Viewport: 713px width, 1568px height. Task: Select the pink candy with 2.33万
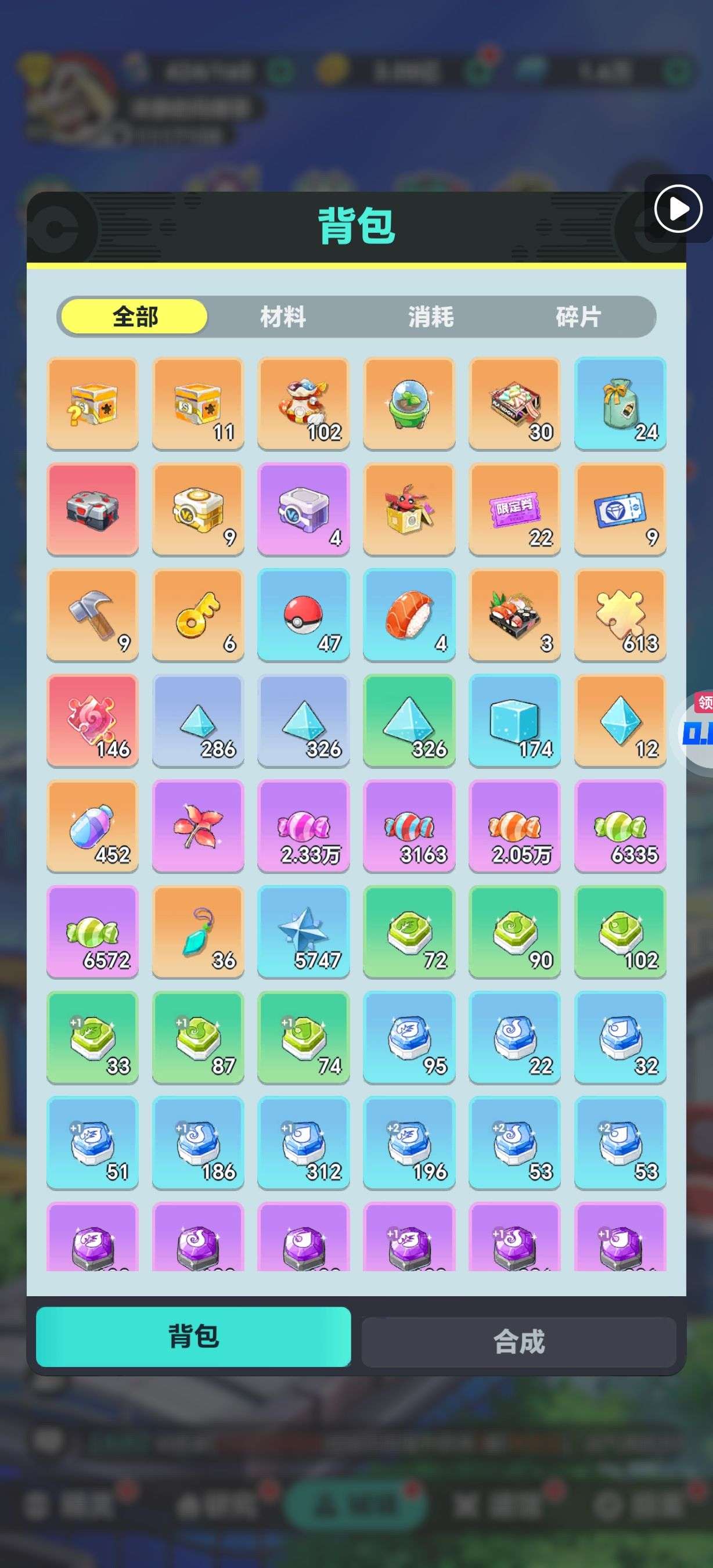(304, 826)
